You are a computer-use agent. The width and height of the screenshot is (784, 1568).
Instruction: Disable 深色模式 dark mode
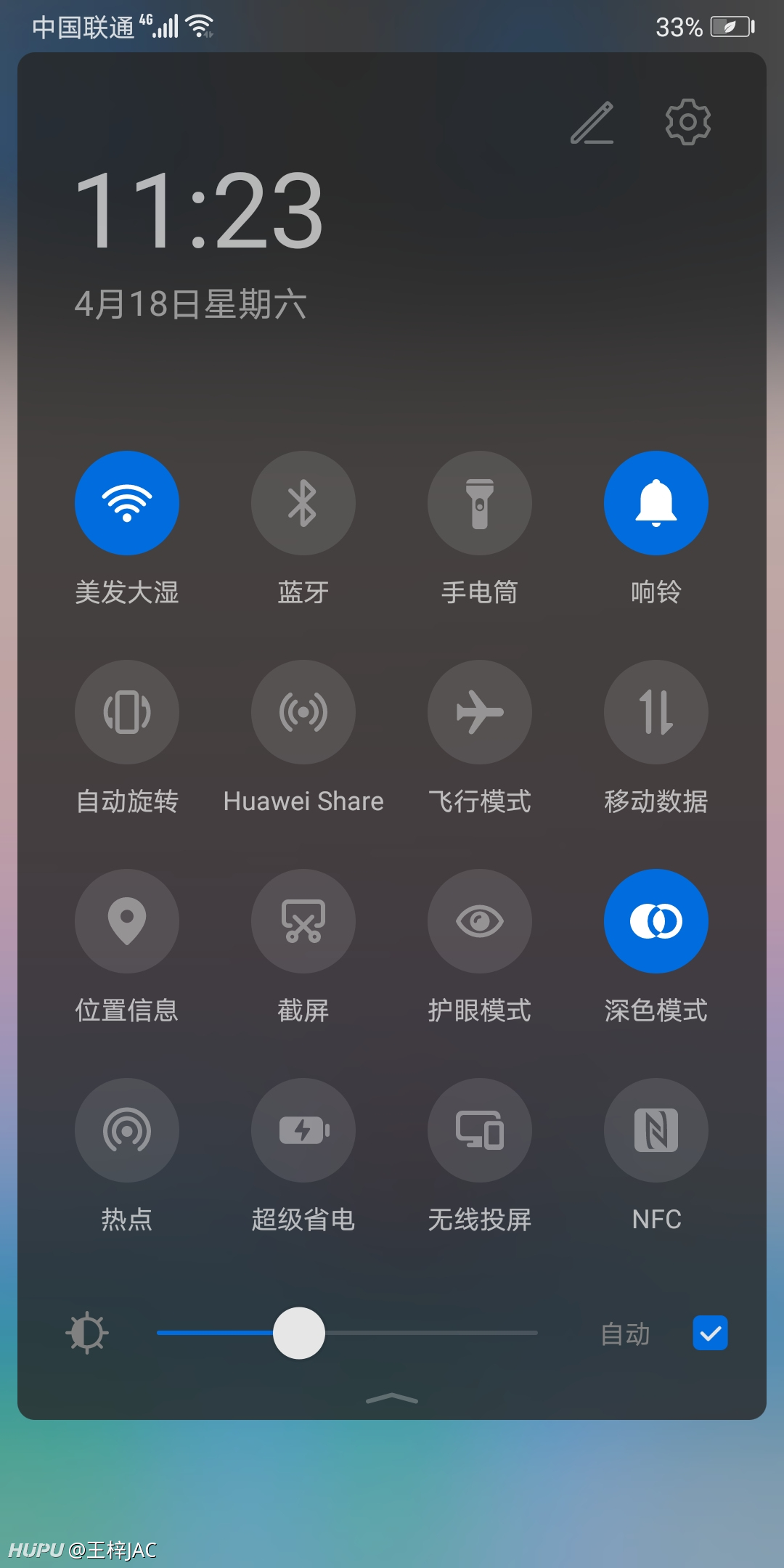656,921
